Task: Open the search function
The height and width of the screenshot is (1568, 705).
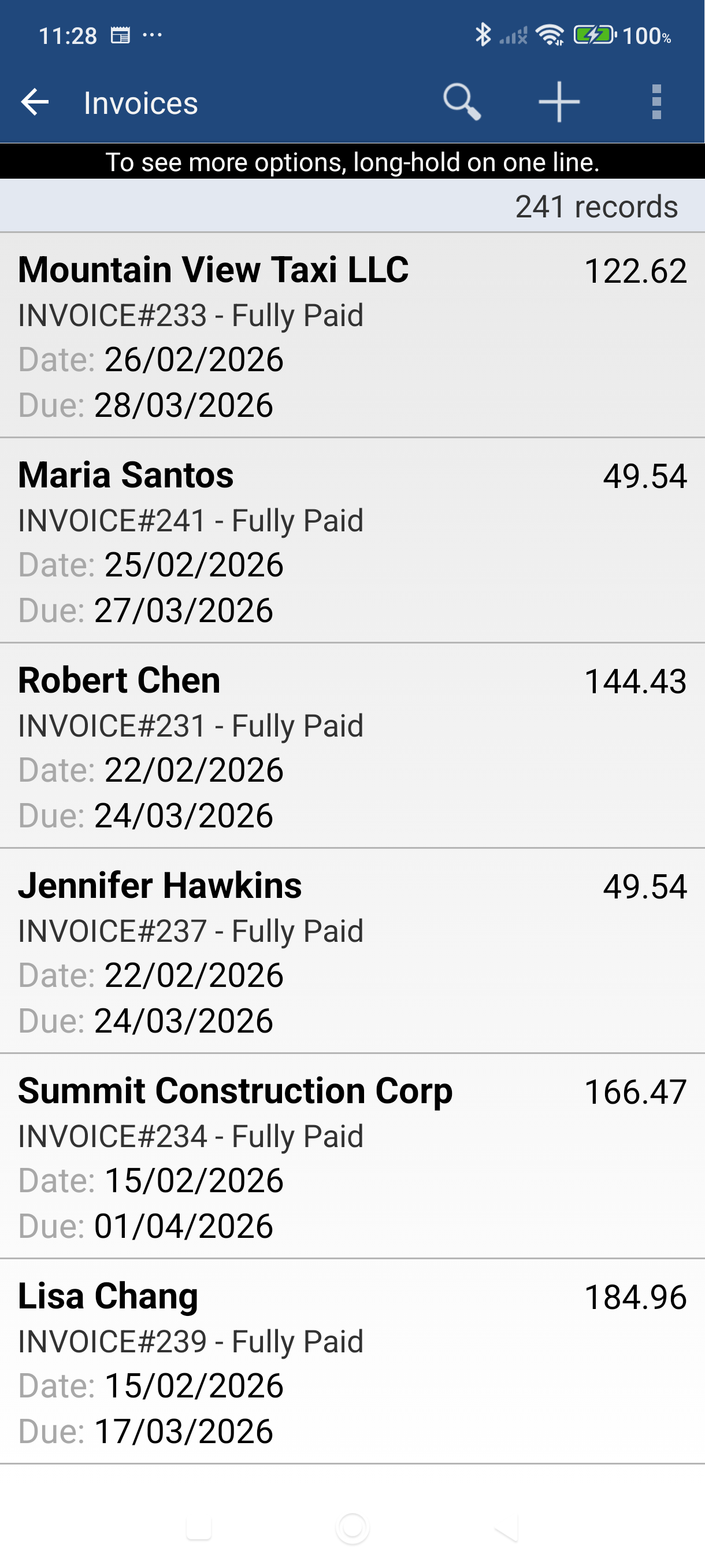Action: click(x=462, y=103)
